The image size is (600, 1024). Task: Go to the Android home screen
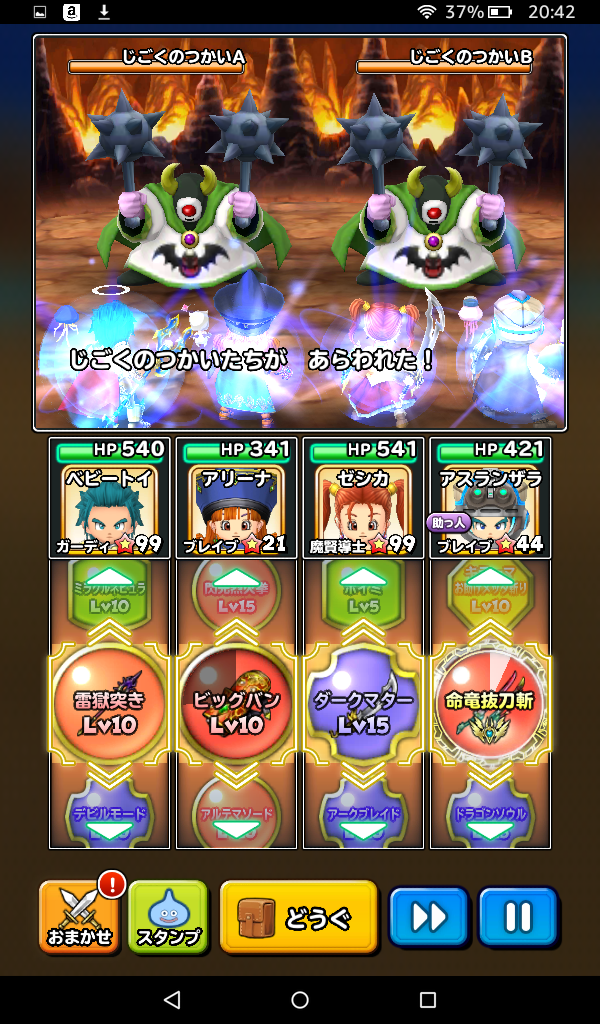(x=300, y=1000)
